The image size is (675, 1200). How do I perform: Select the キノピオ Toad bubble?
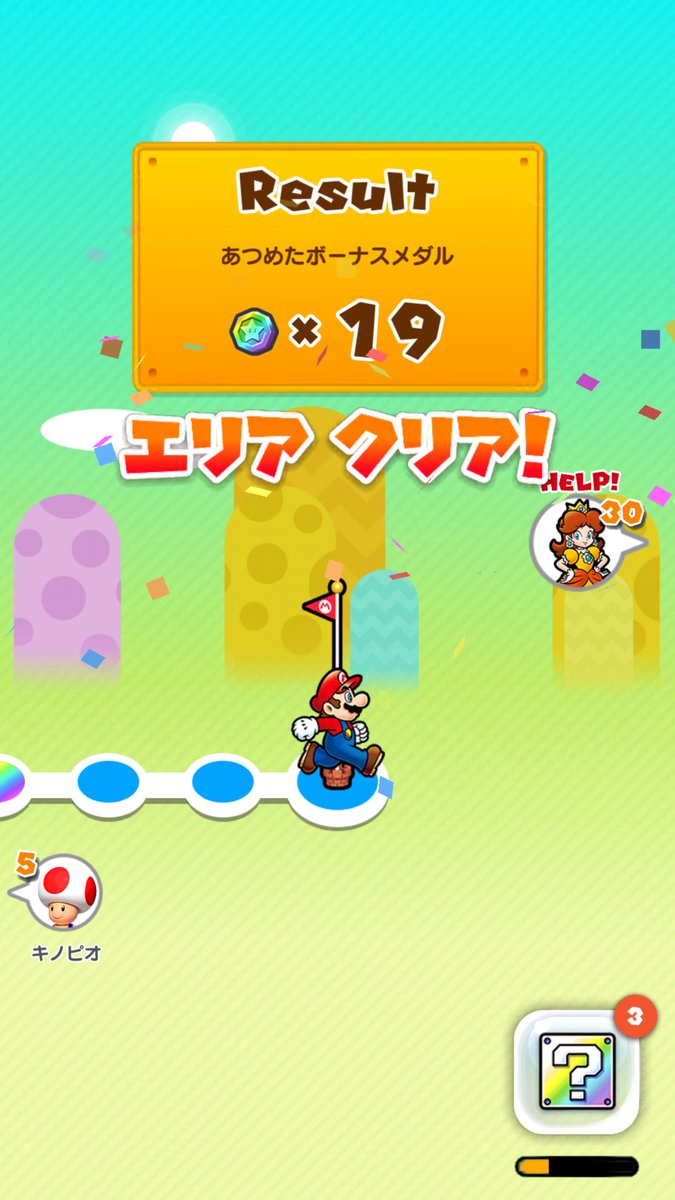click(60, 890)
